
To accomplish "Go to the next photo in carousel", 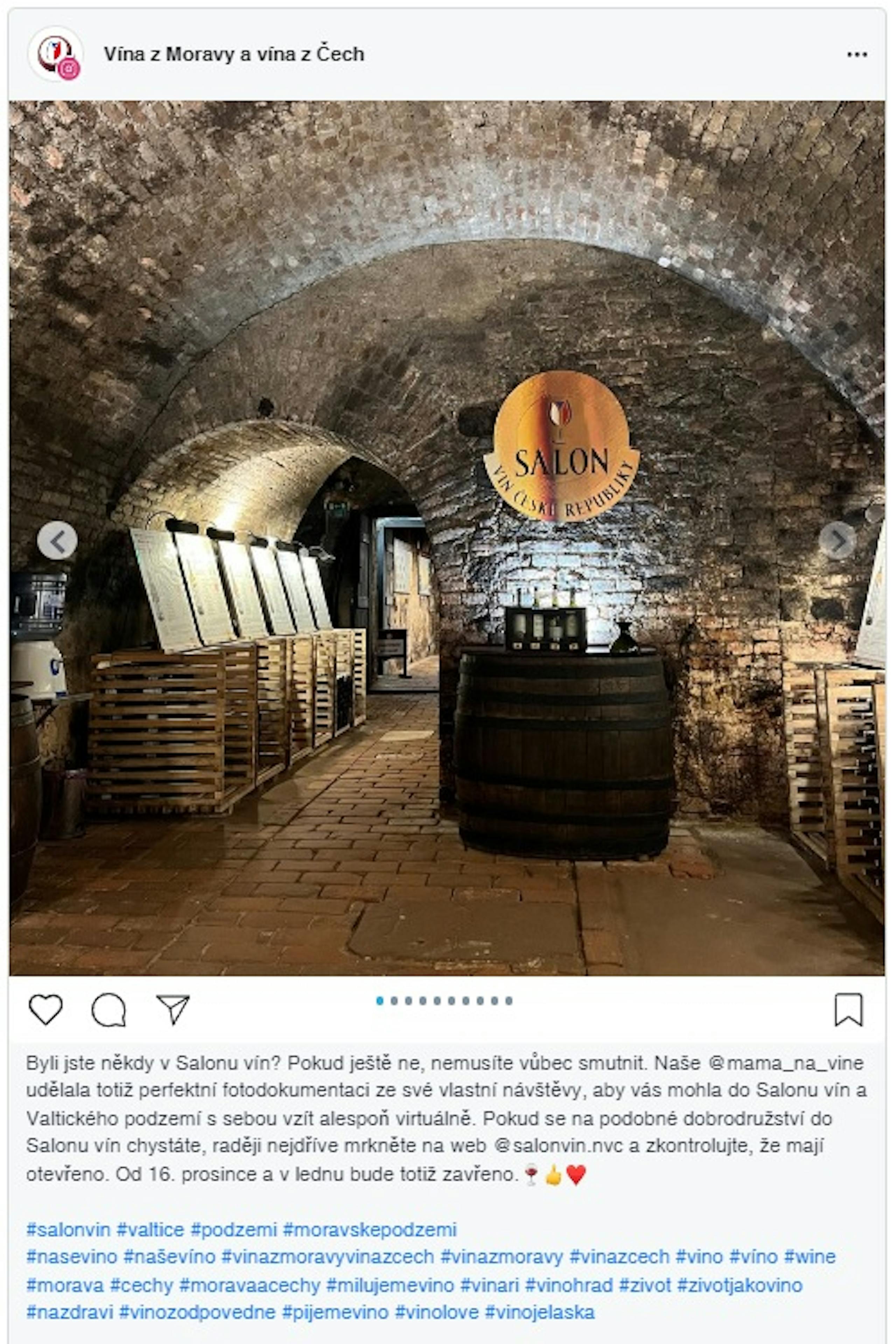I will click(x=838, y=540).
